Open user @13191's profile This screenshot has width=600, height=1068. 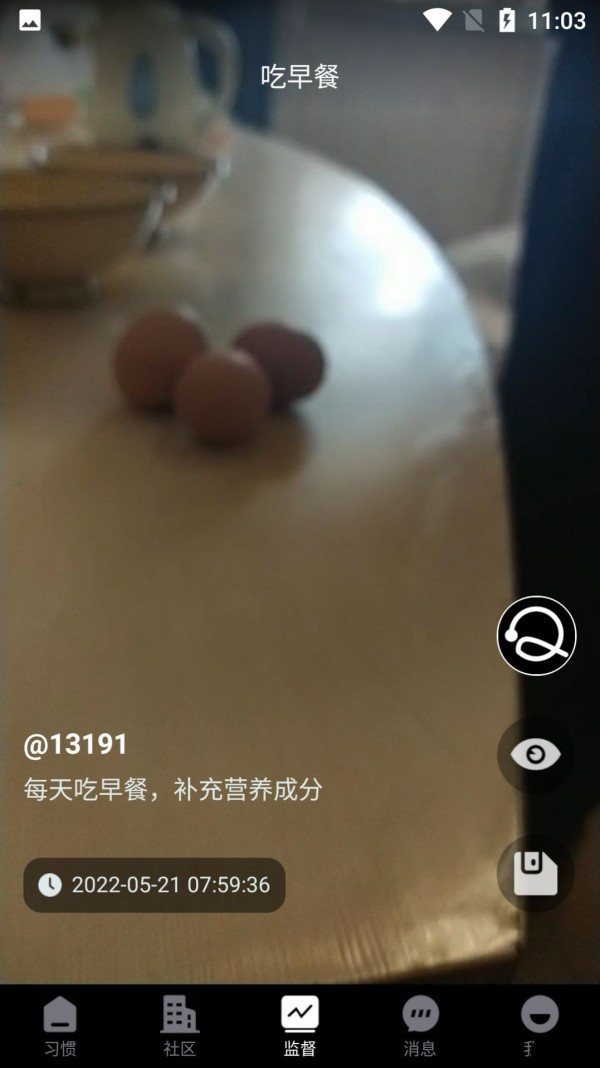(76, 745)
